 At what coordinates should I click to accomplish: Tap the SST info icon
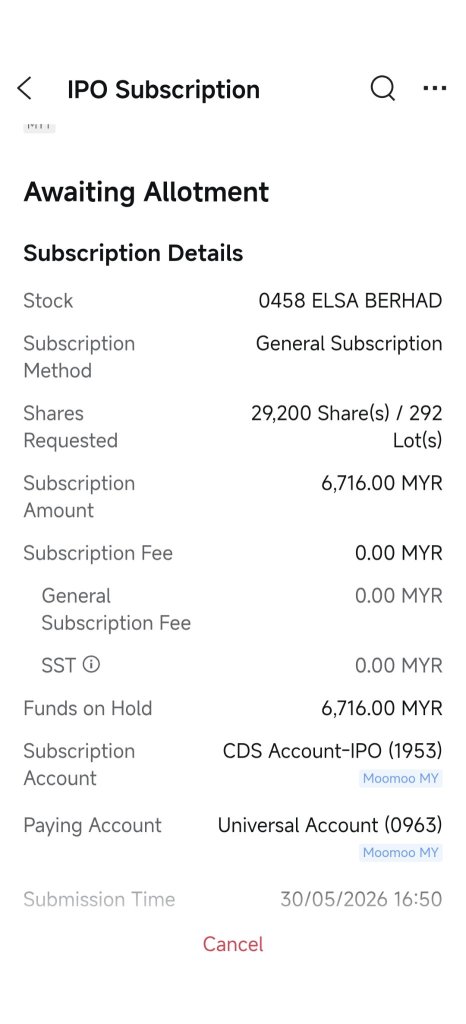(91, 665)
